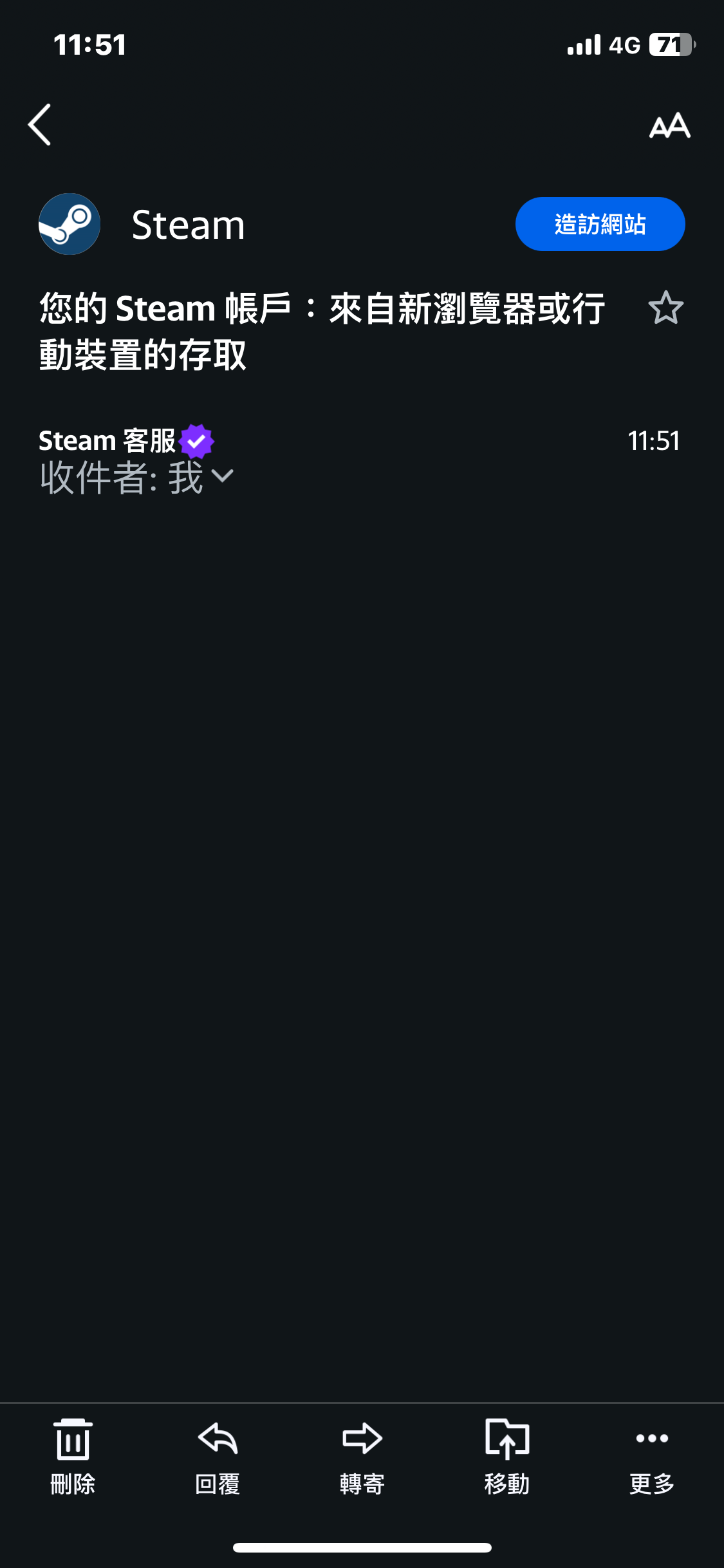The image size is (724, 1568).
Task: Star this Steam email
Action: tap(665, 308)
